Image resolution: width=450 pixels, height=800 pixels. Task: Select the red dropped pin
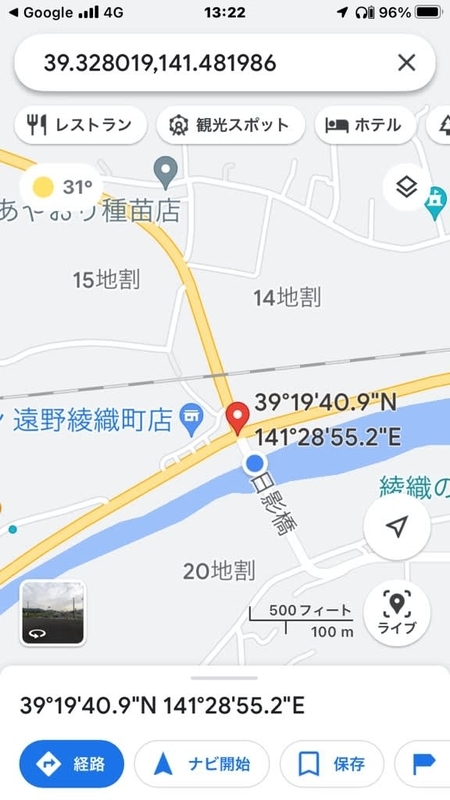237,418
